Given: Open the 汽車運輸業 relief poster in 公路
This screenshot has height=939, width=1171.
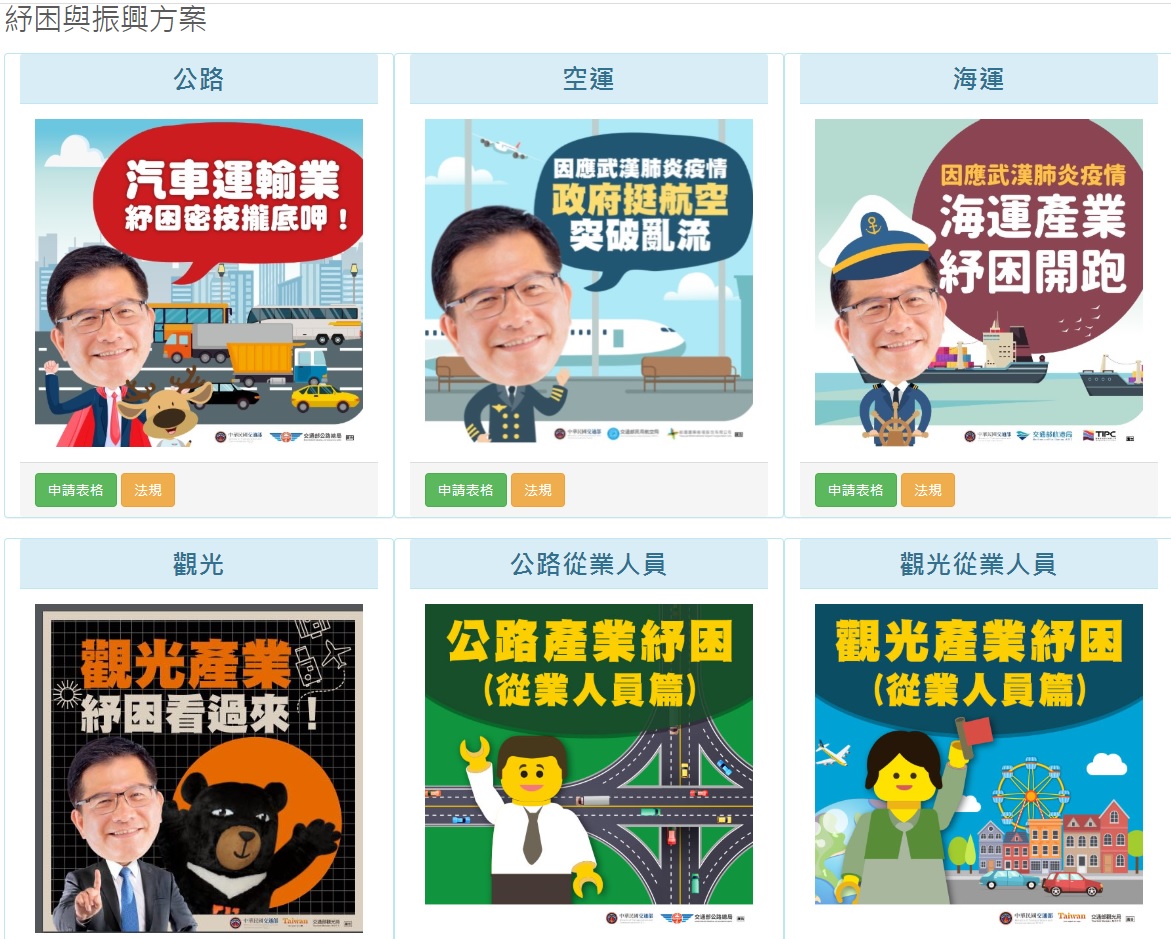Looking at the screenshot, I should pyautogui.click(x=199, y=283).
